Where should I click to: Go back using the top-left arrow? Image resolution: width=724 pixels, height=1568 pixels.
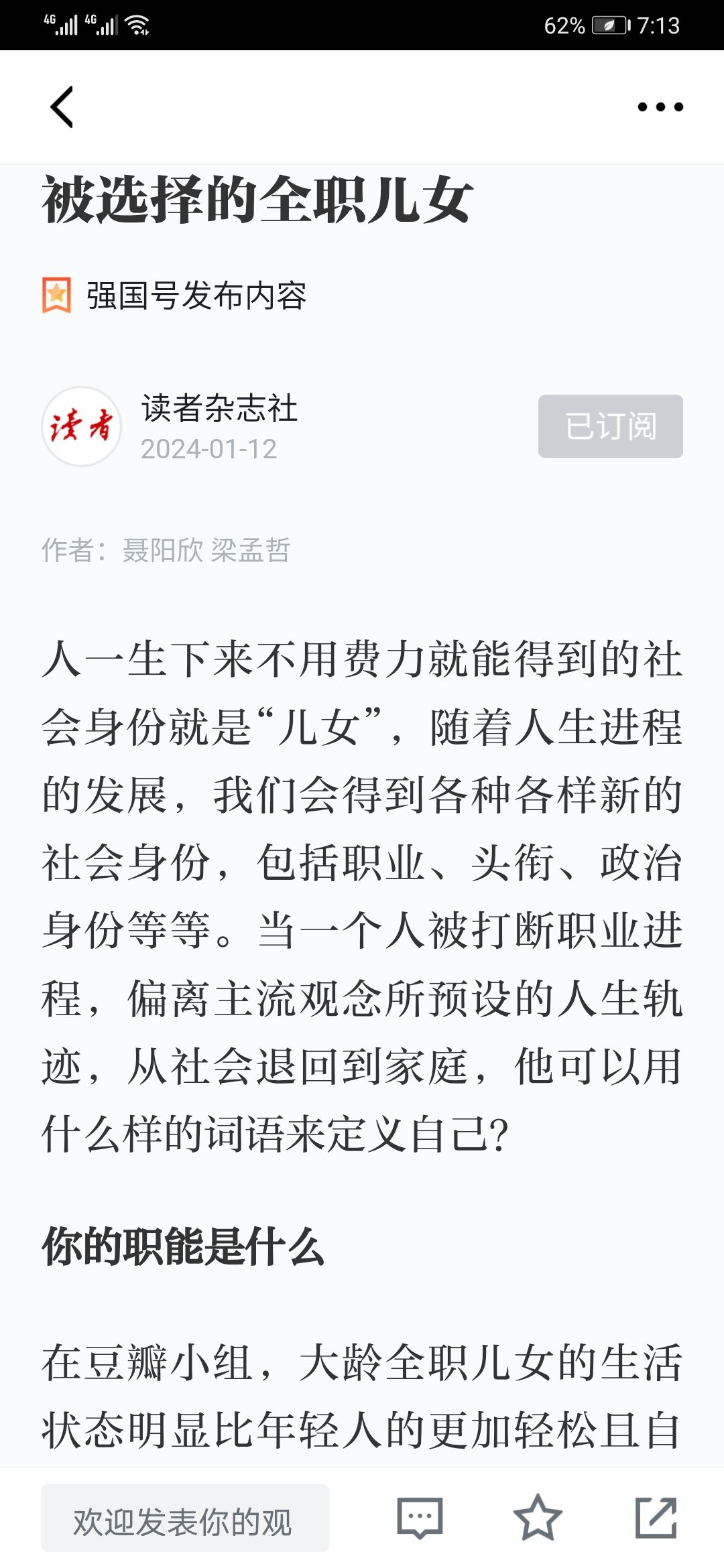coord(62,107)
